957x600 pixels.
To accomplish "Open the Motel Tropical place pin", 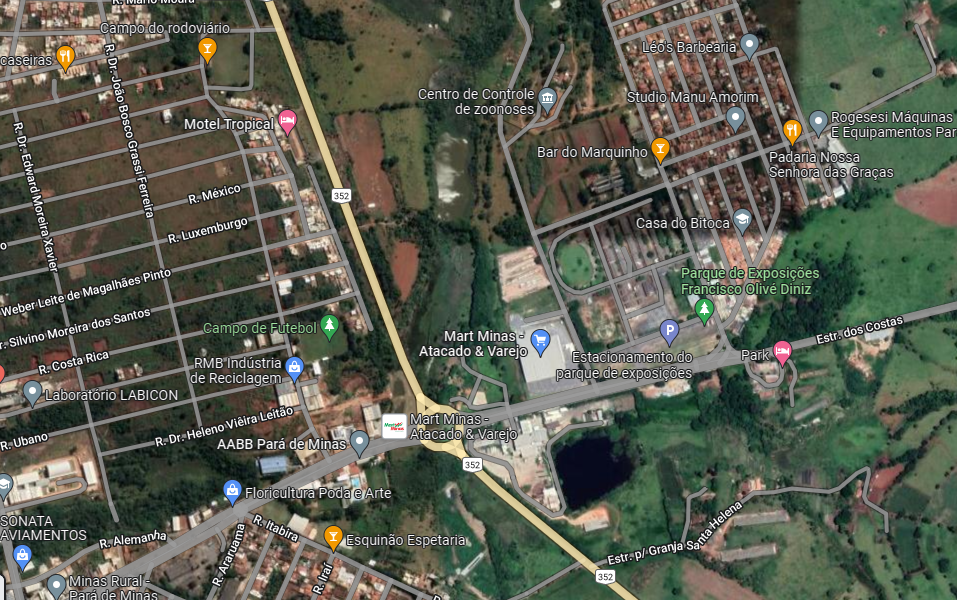I will 287,122.
